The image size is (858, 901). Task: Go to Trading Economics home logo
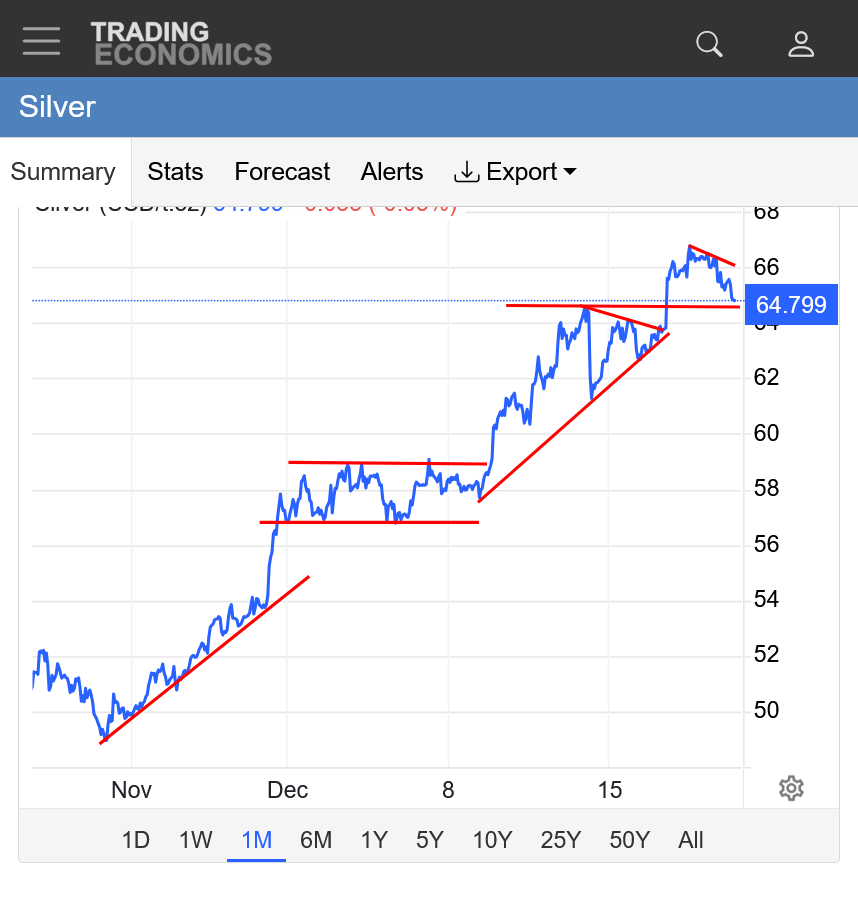(x=181, y=44)
